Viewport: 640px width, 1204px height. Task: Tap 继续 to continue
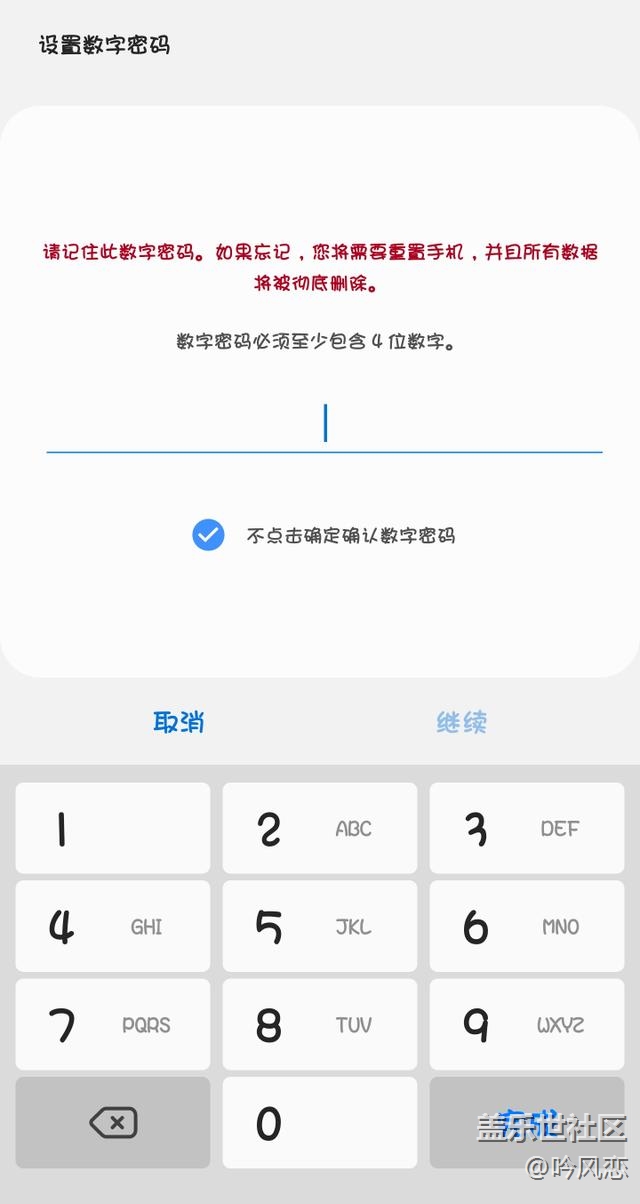tap(461, 722)
